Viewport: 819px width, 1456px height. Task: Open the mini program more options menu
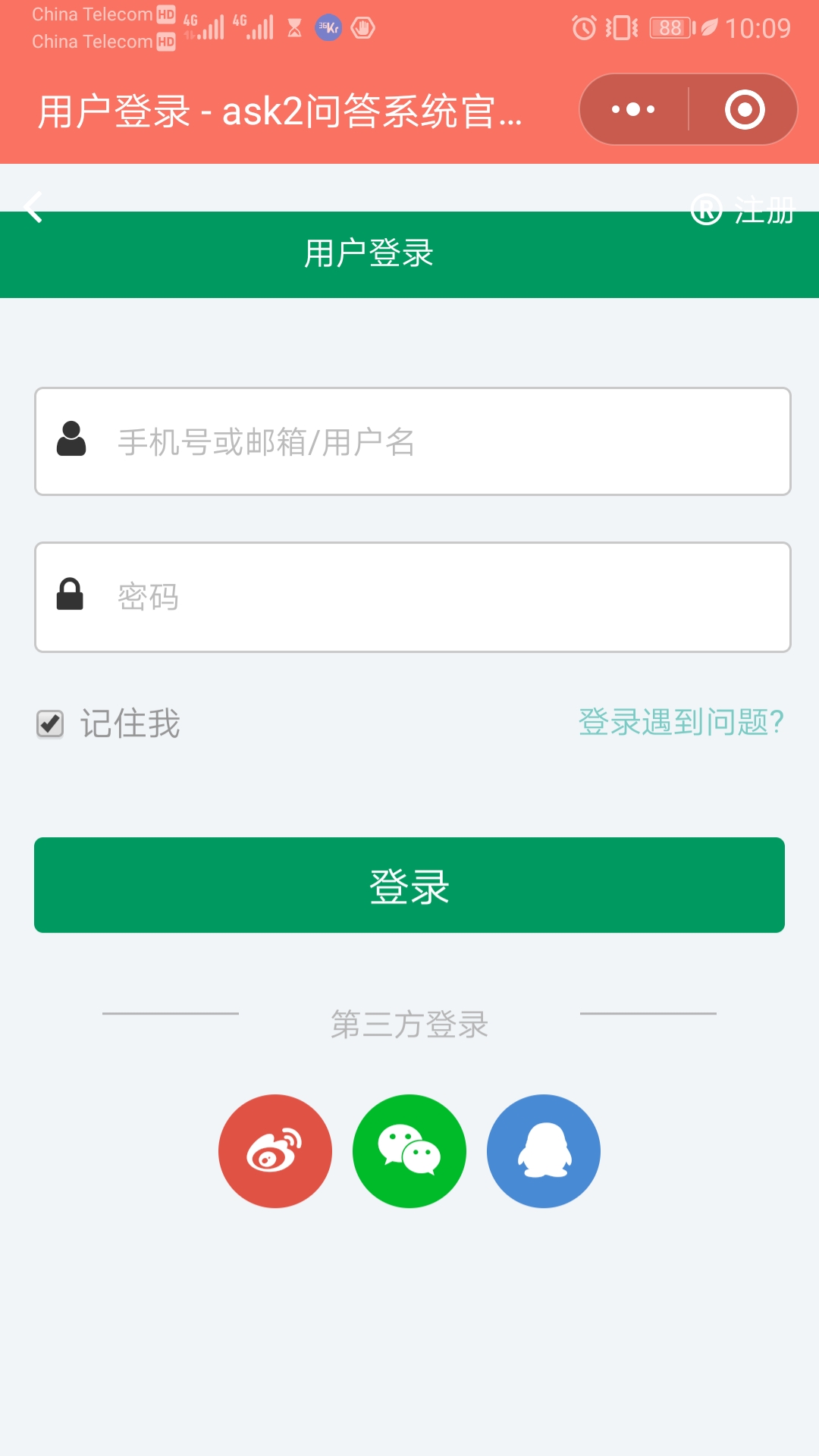click(x=634, y=110)
